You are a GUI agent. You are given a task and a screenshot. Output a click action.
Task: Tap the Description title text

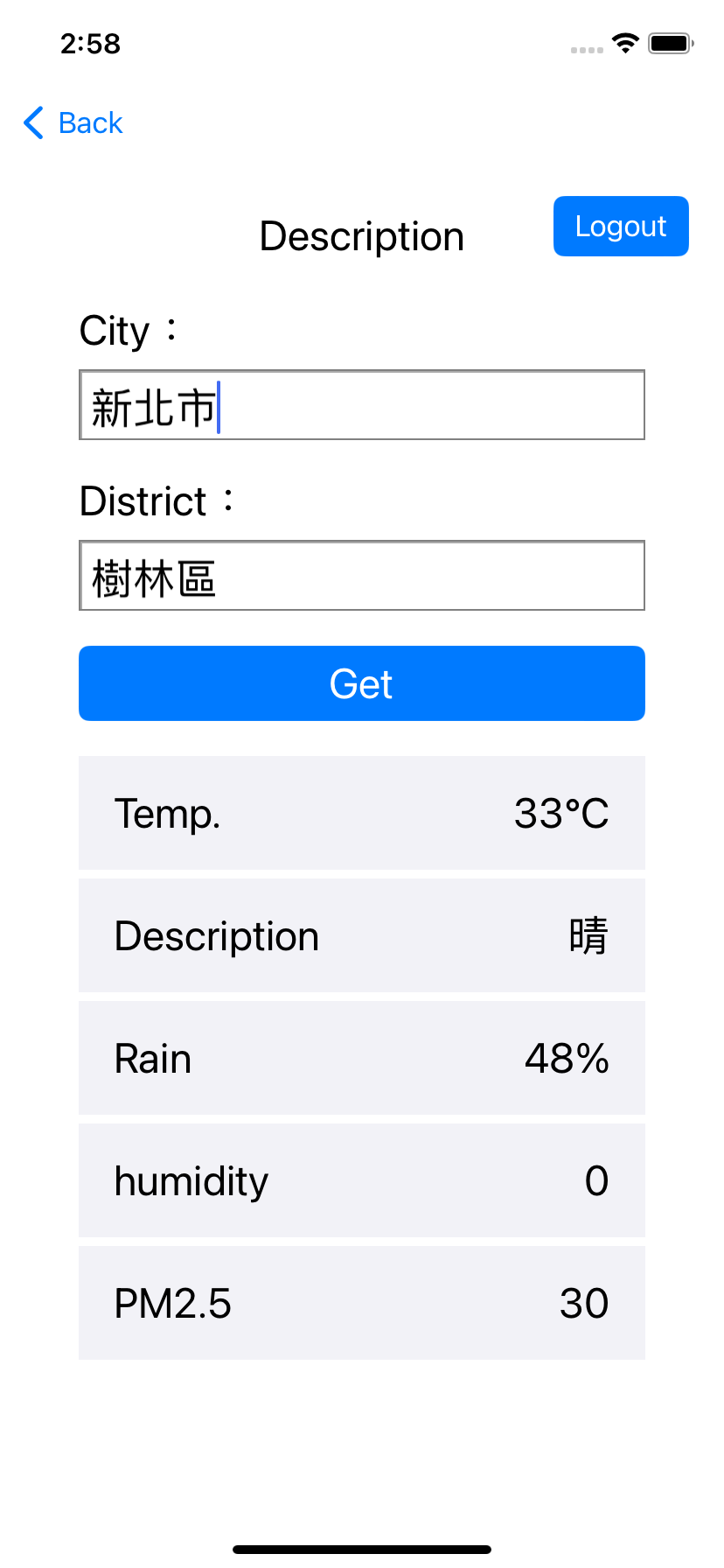[x=361, y=235]
